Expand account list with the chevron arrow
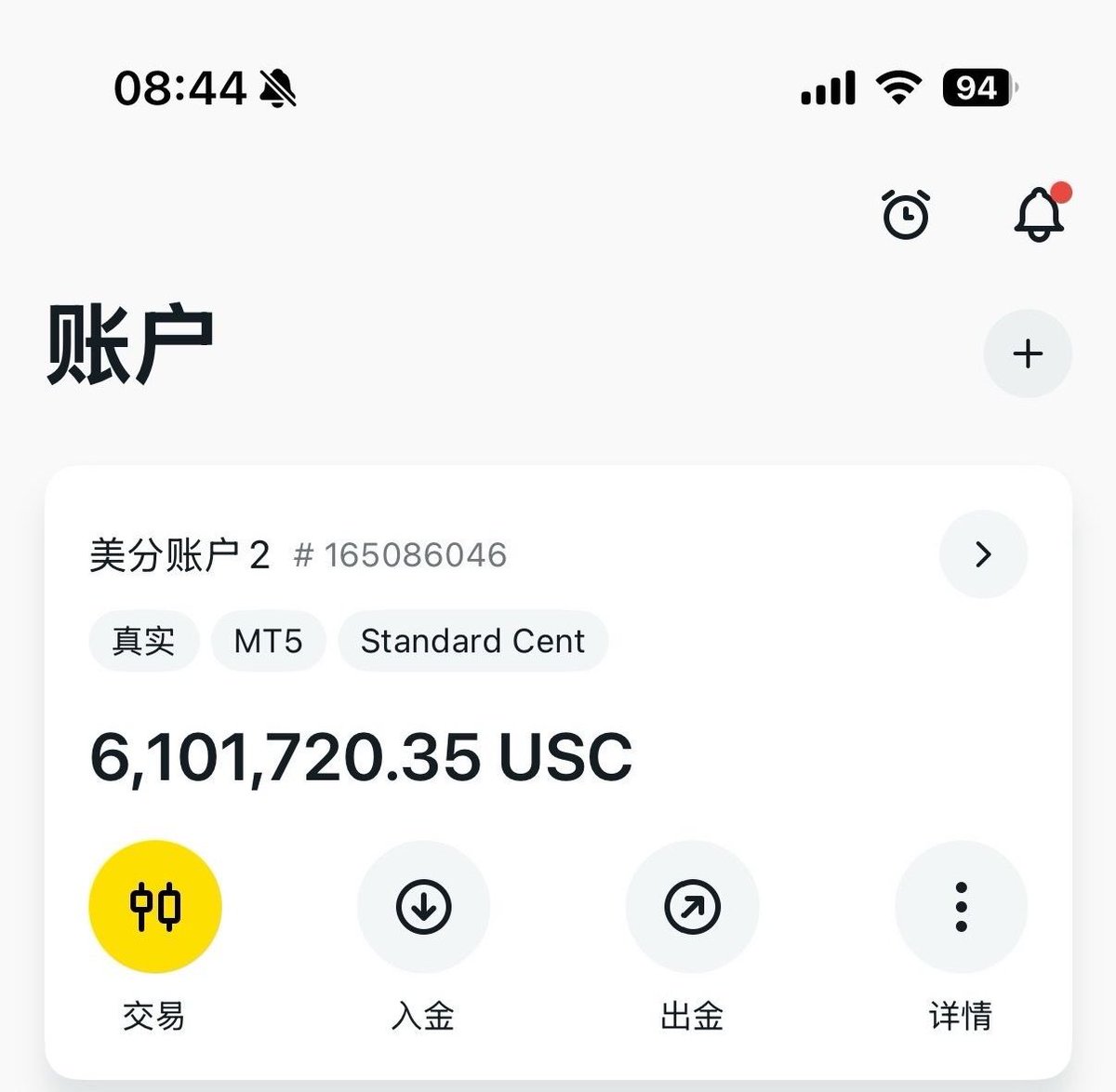This screenshot has height=1092, width=1116. 983,554
